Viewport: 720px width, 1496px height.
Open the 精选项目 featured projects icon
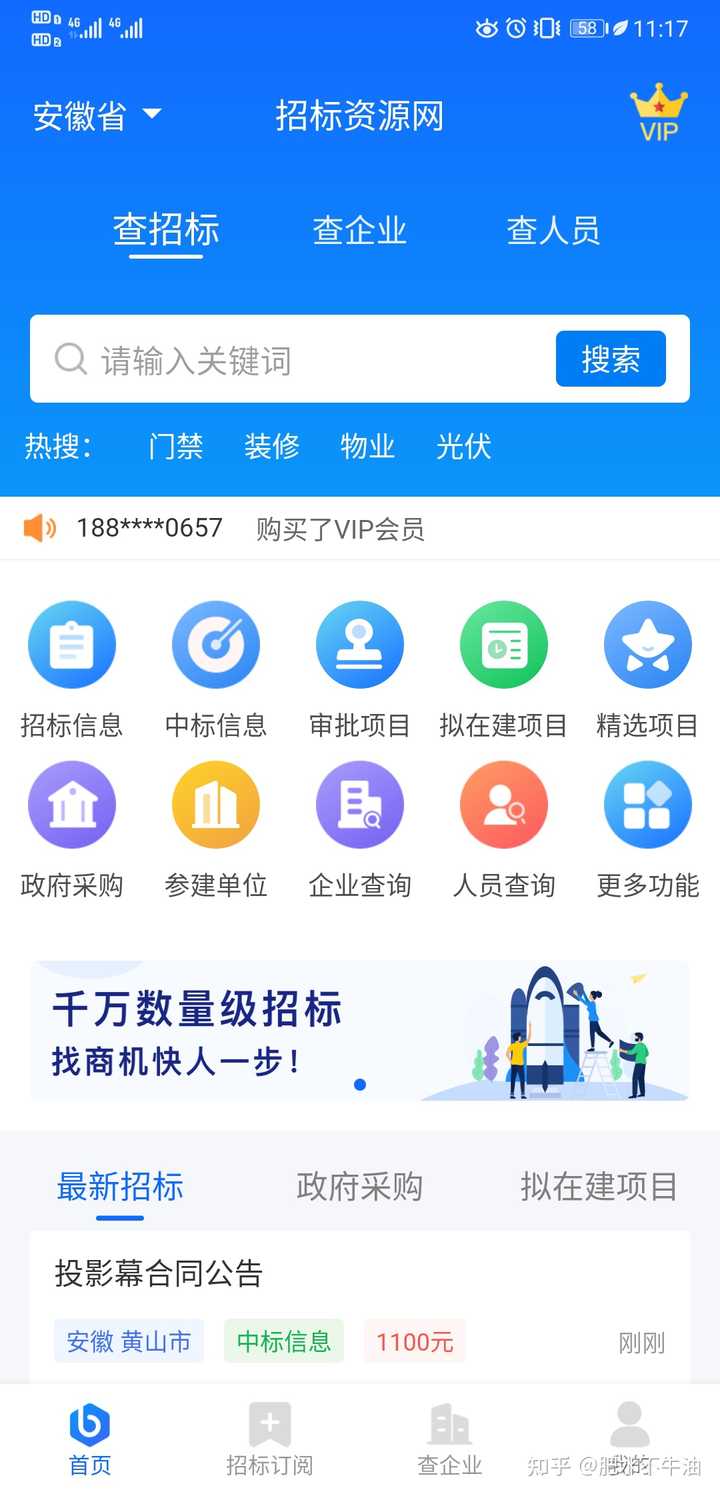(x=648, y=644)
